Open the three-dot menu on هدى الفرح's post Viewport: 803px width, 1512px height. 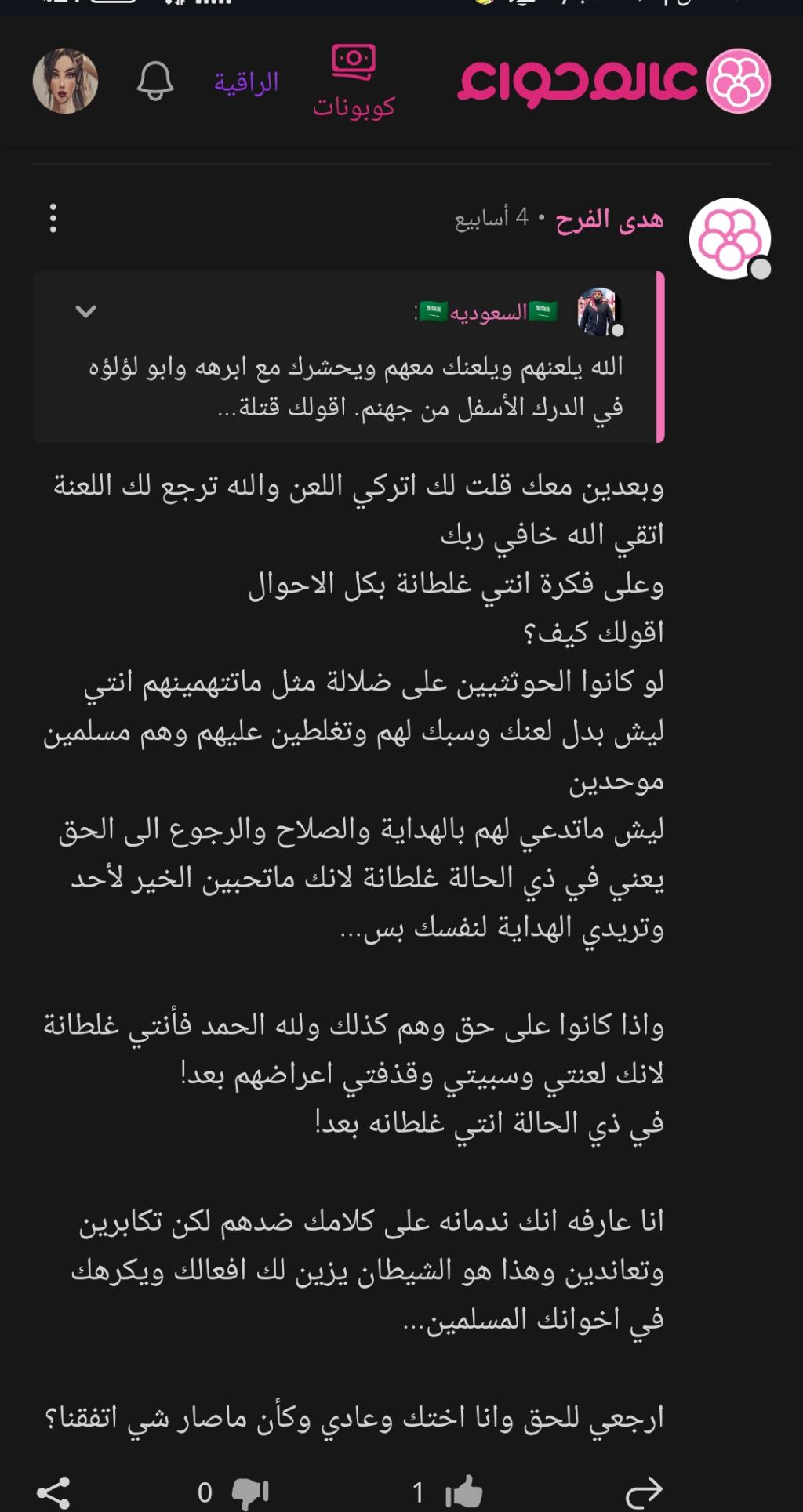[x=53, y=219]
